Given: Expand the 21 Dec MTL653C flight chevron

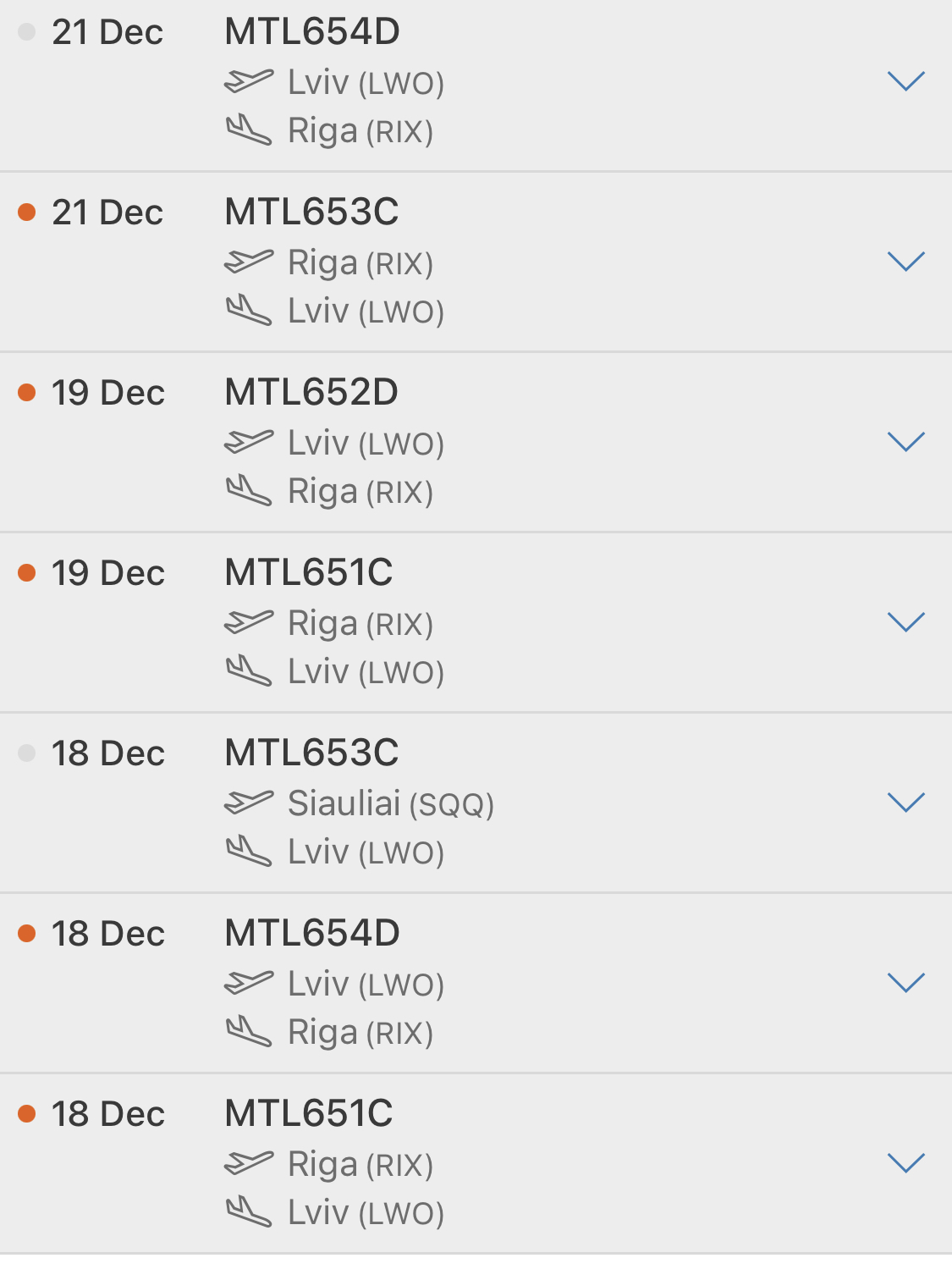Looking at the screenshot, I should [905, 262].
